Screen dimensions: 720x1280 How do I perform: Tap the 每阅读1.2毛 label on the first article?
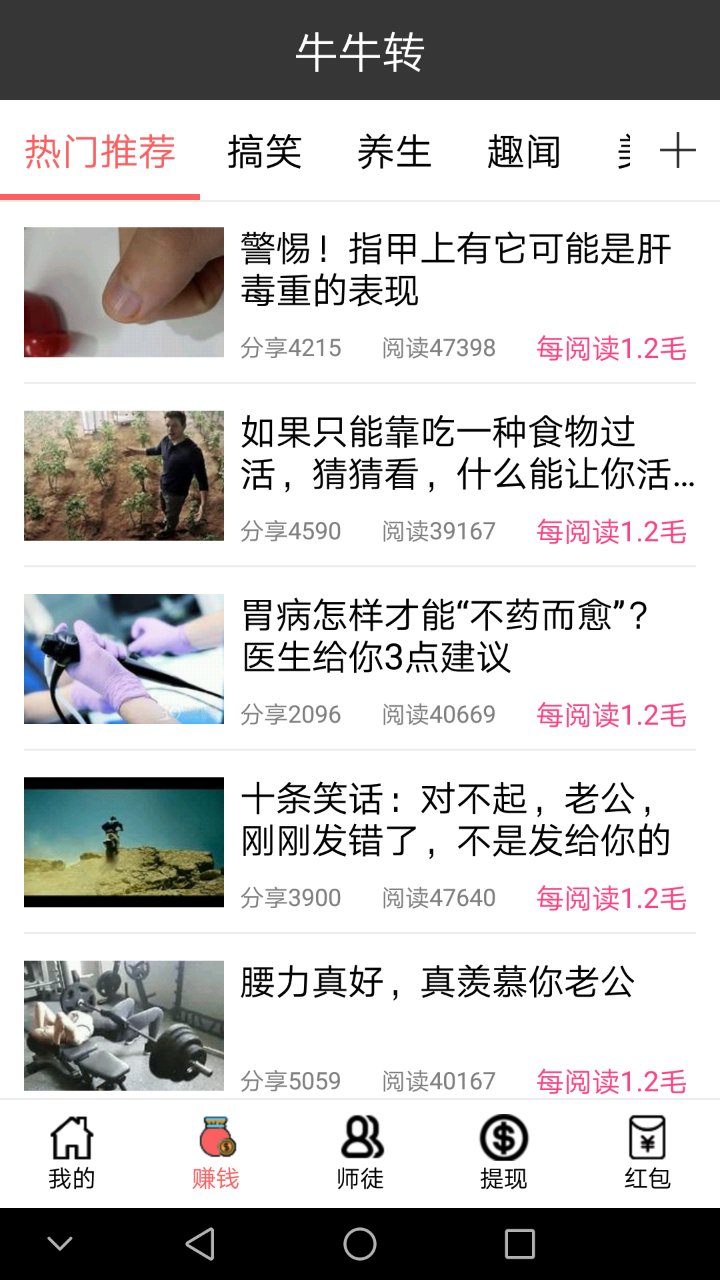[613, 348]
